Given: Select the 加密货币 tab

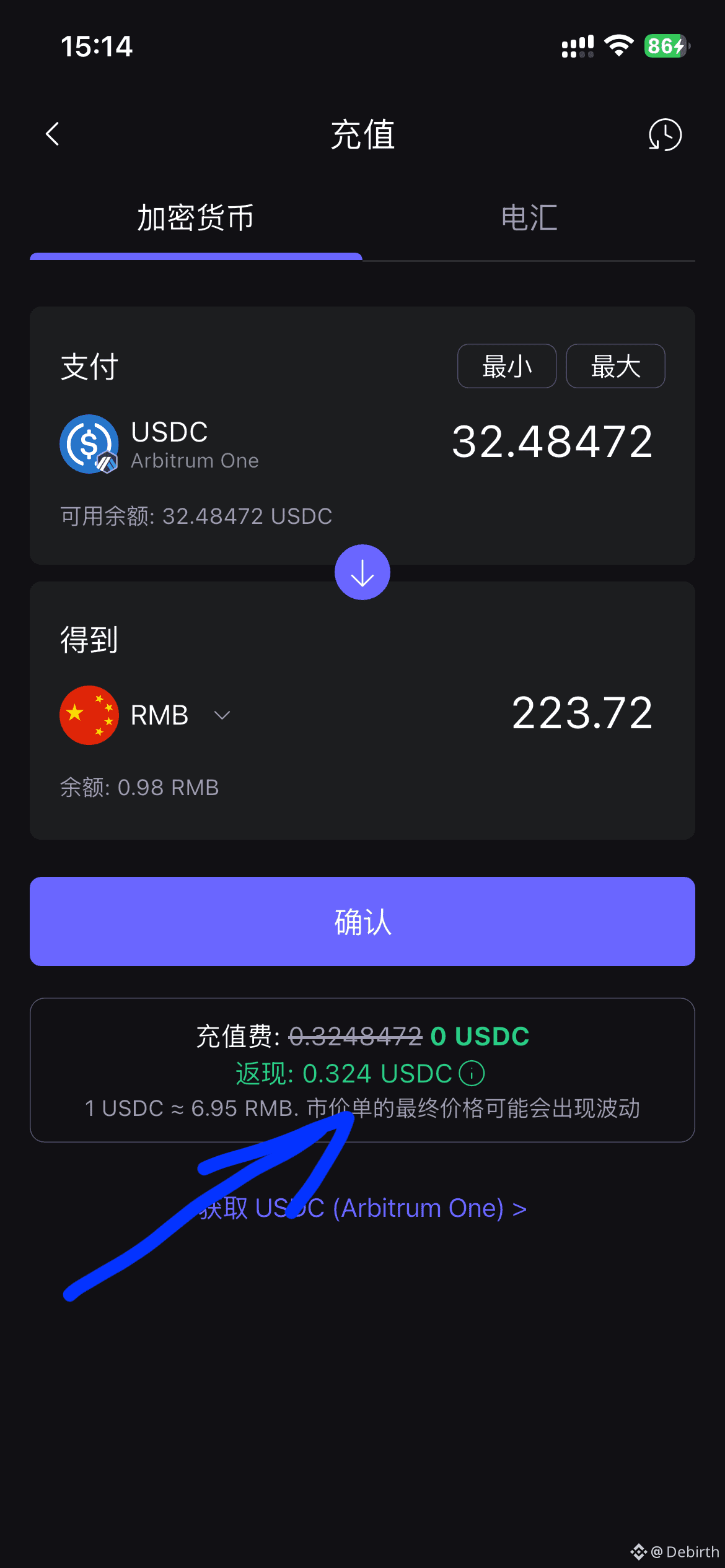Looking at the screenshot, I should point(195,219).
